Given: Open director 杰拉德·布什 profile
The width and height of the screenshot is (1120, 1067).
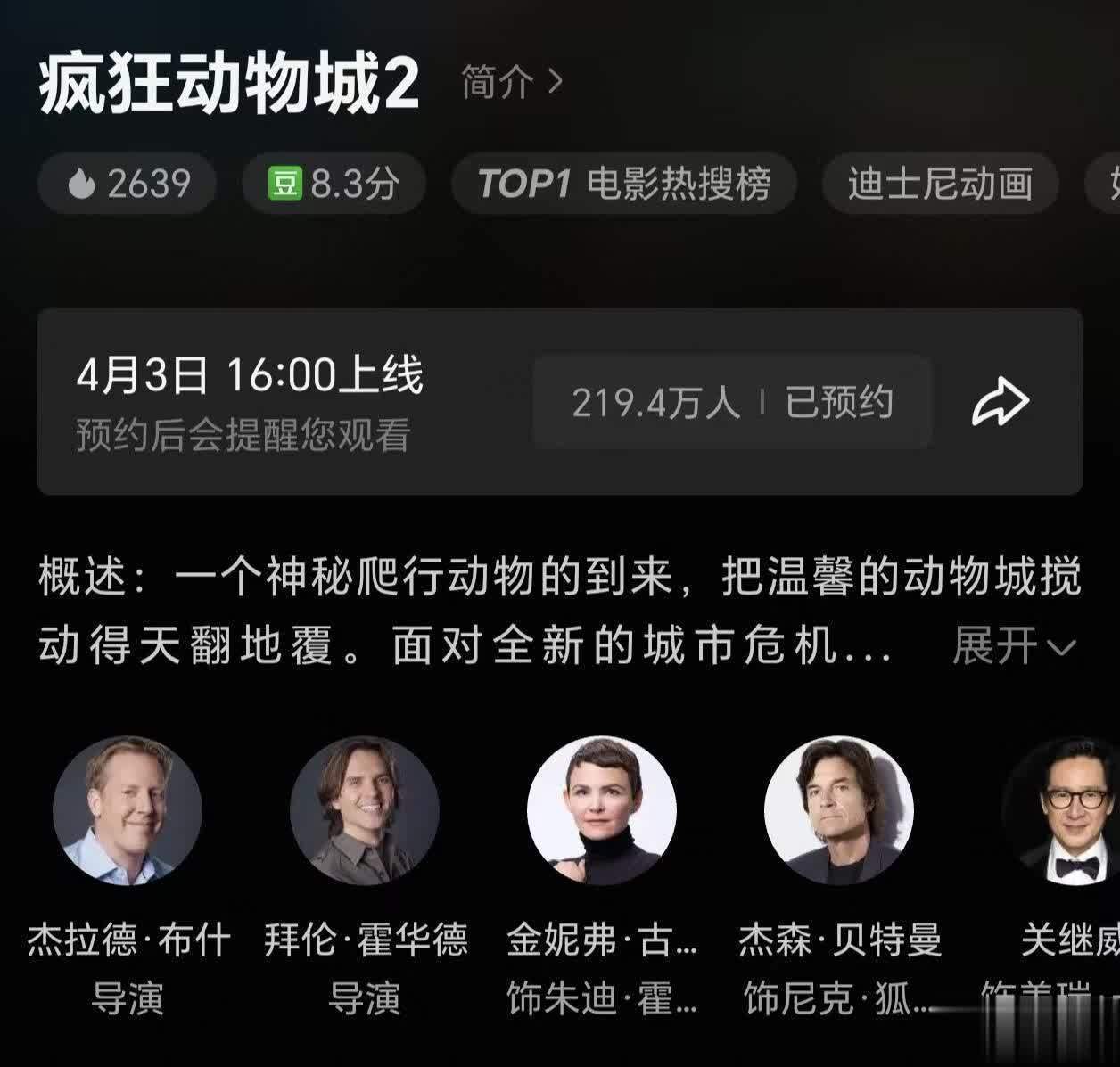Looking at the screenshot, I should point(128,810).
